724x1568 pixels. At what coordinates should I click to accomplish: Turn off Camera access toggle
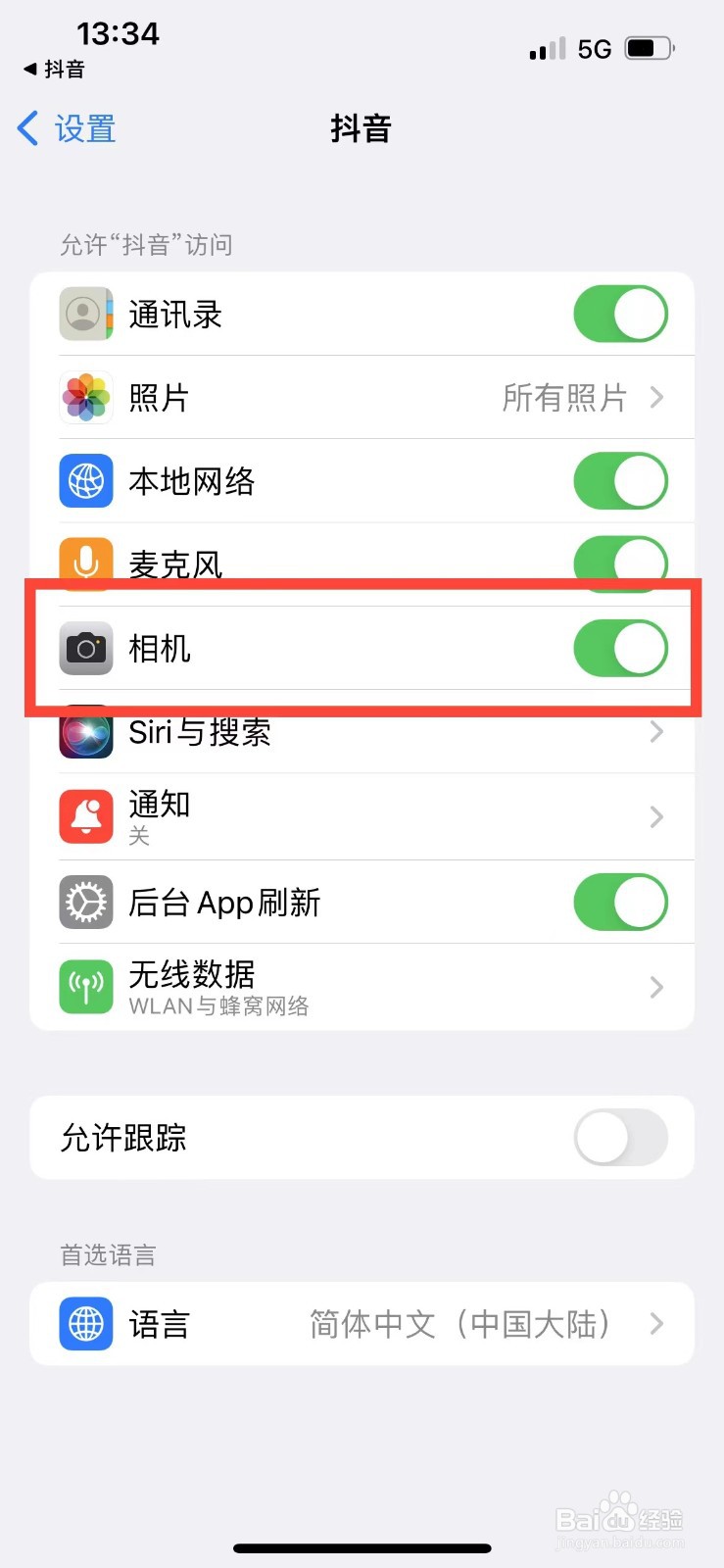click(x=620, y=648)
